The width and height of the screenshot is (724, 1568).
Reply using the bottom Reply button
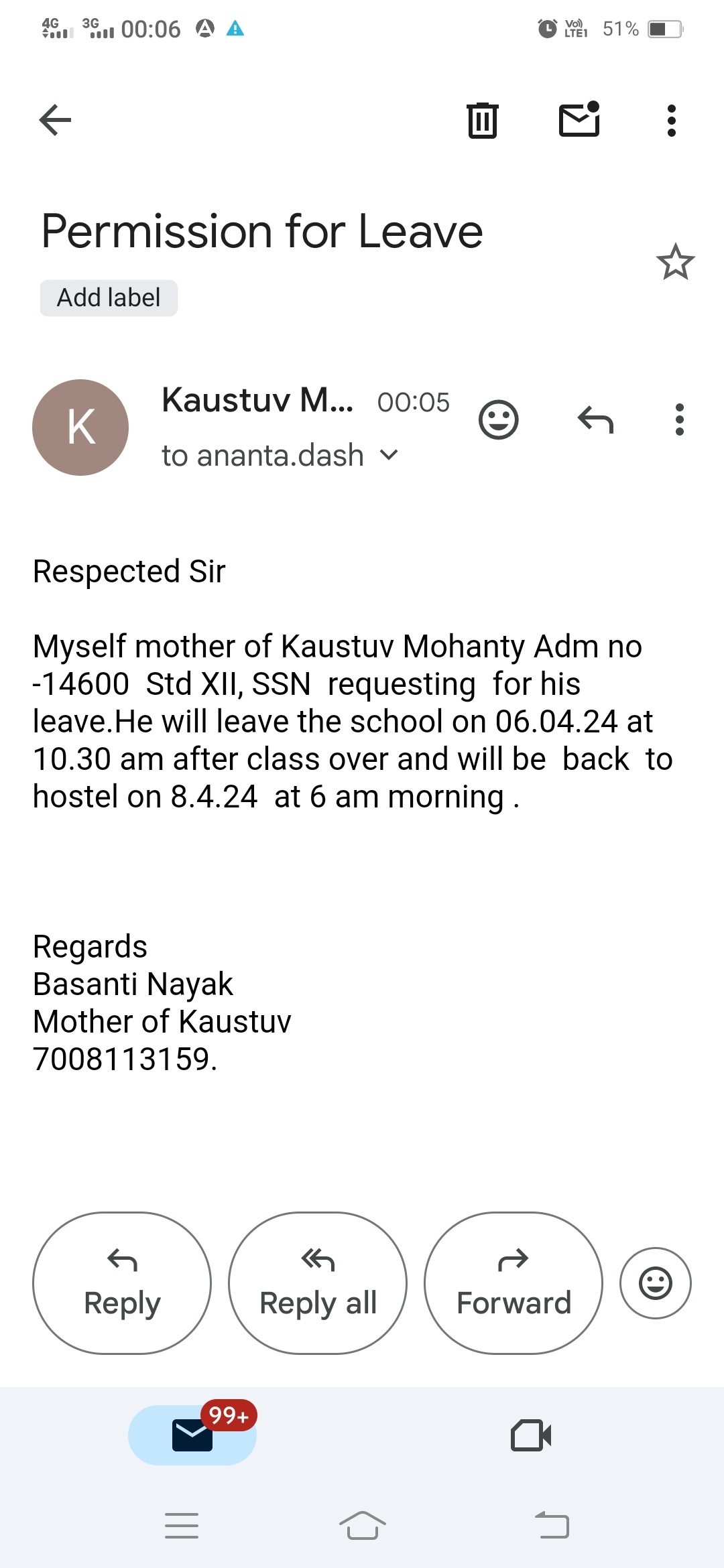122,1283
